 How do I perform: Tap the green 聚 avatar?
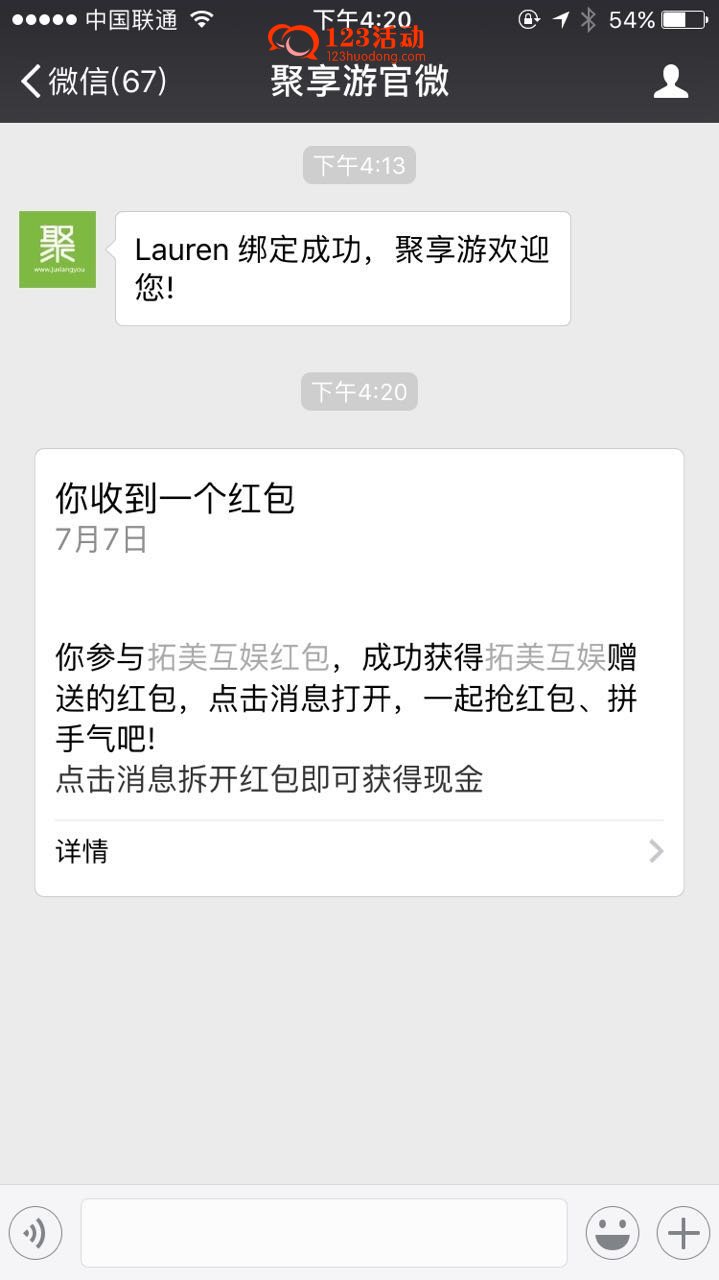click(58, 249)
